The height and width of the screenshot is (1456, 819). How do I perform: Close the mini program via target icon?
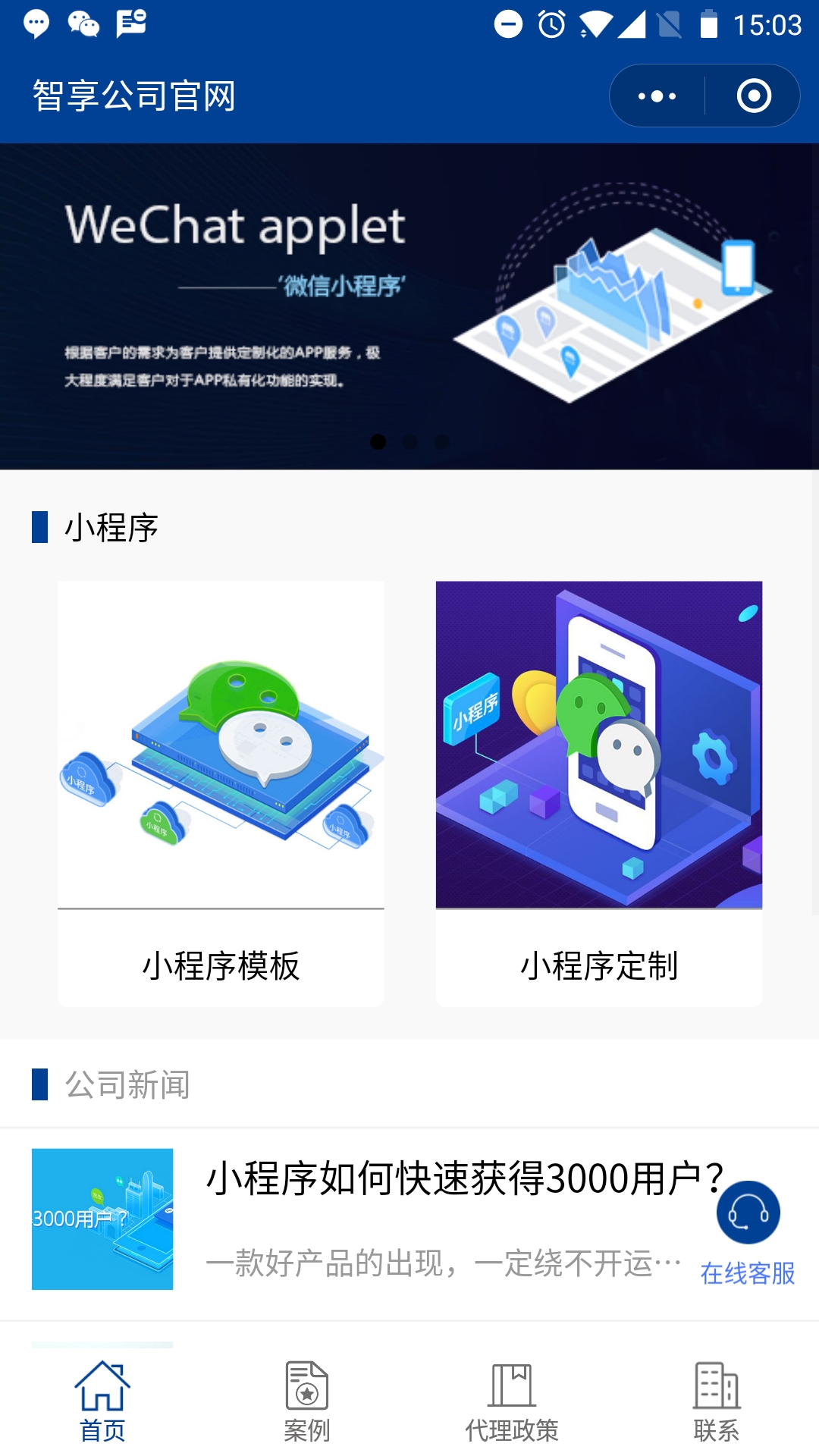point(754,96)
